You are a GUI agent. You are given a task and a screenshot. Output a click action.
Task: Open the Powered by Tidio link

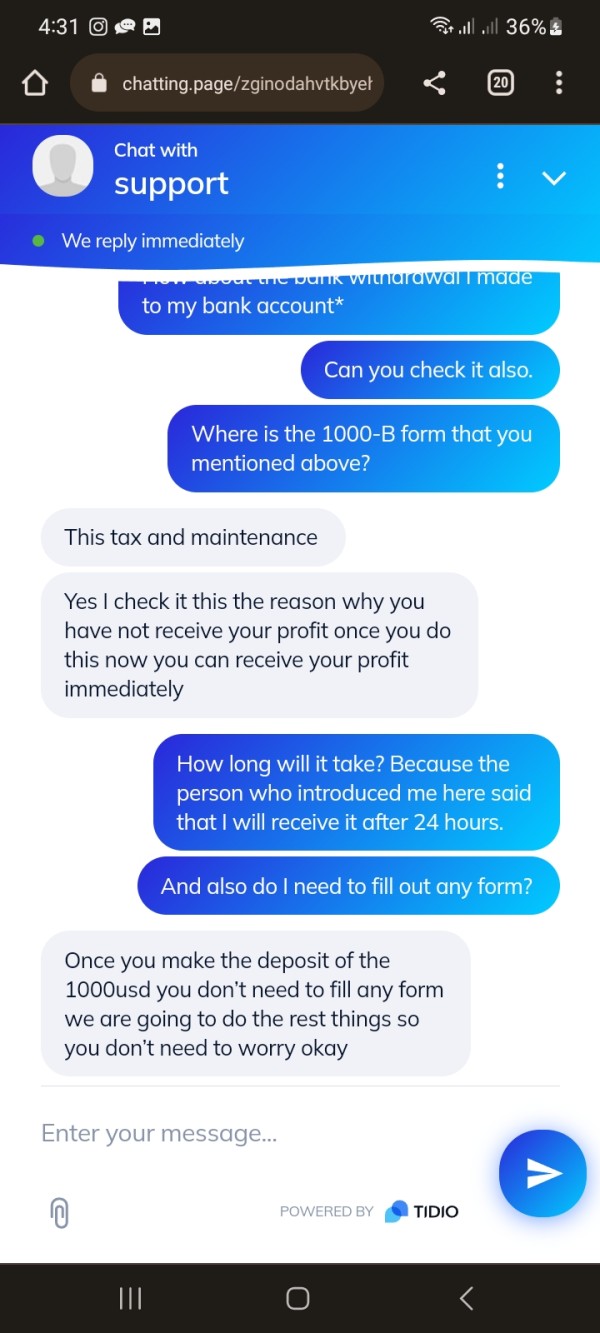click(x=369, y=1211)
